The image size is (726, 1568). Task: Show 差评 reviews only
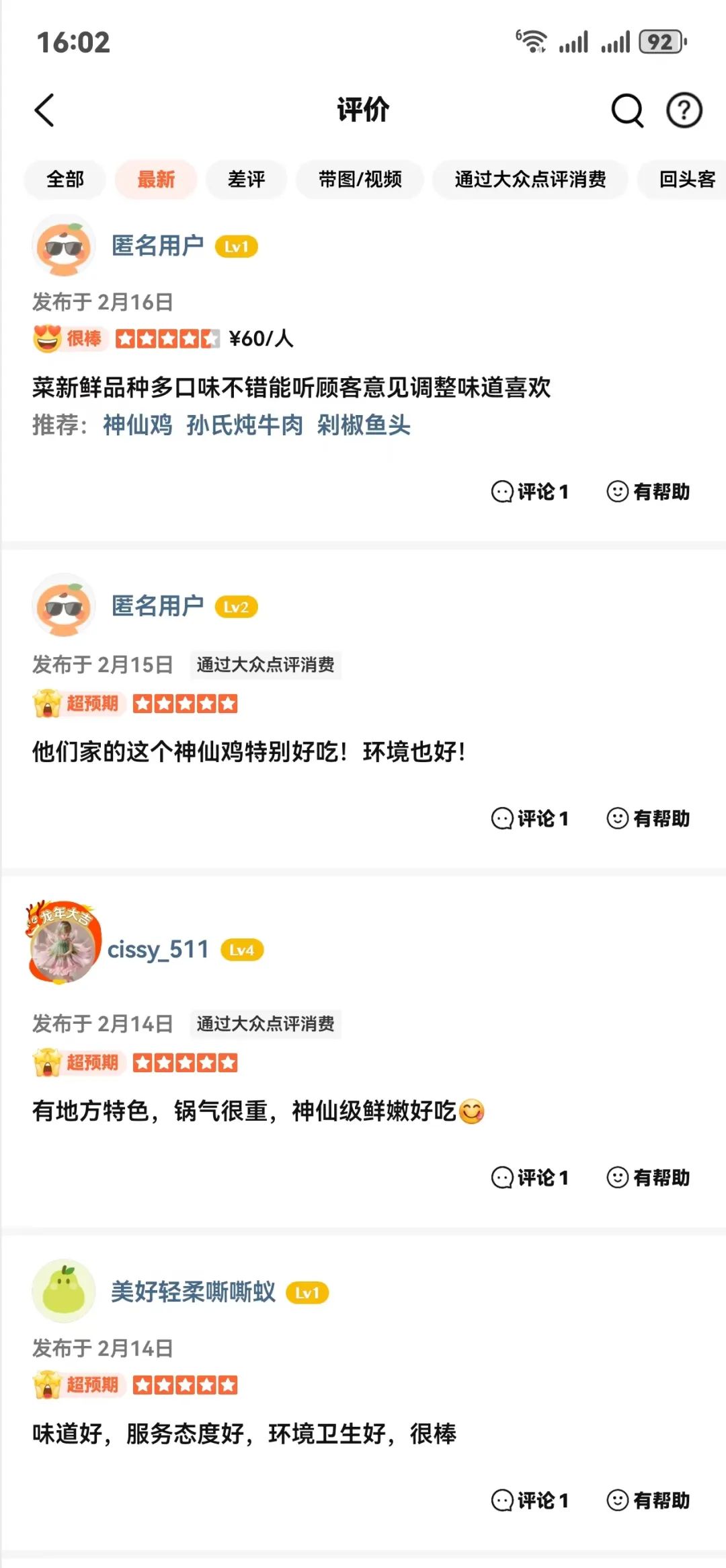click(x=246, y=180)
